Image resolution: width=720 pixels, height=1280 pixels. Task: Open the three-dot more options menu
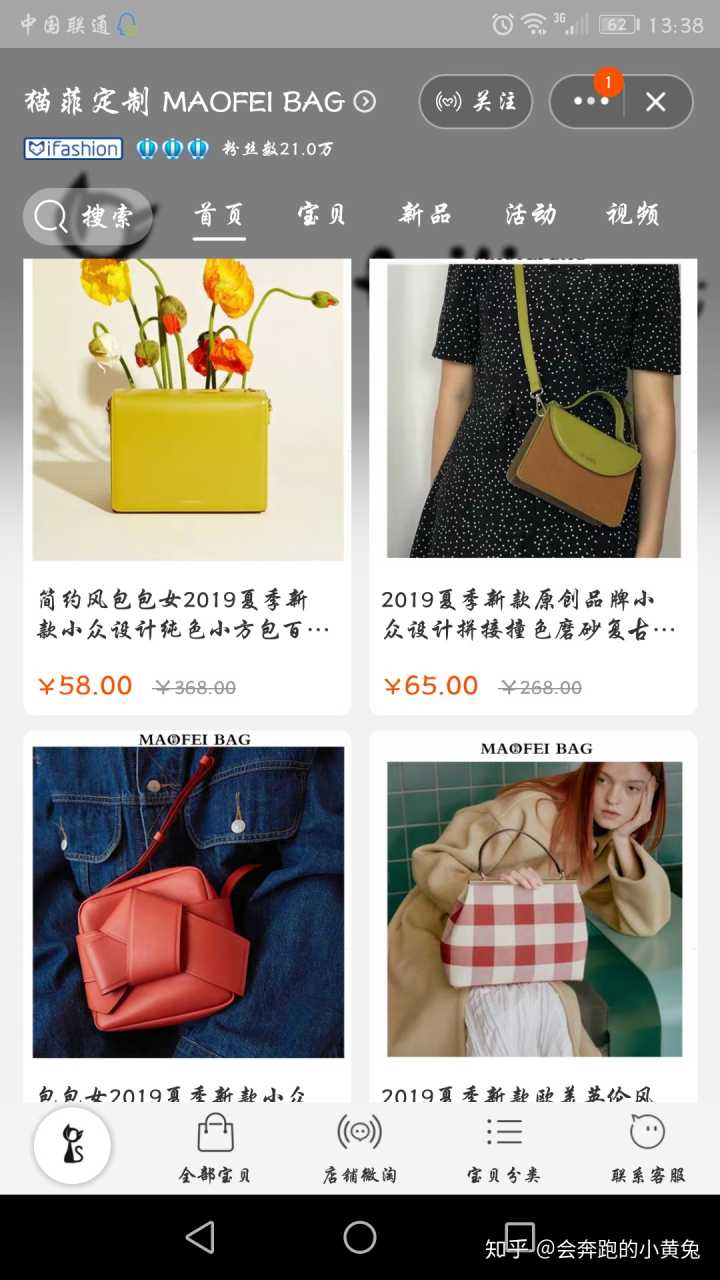point(590,102)
